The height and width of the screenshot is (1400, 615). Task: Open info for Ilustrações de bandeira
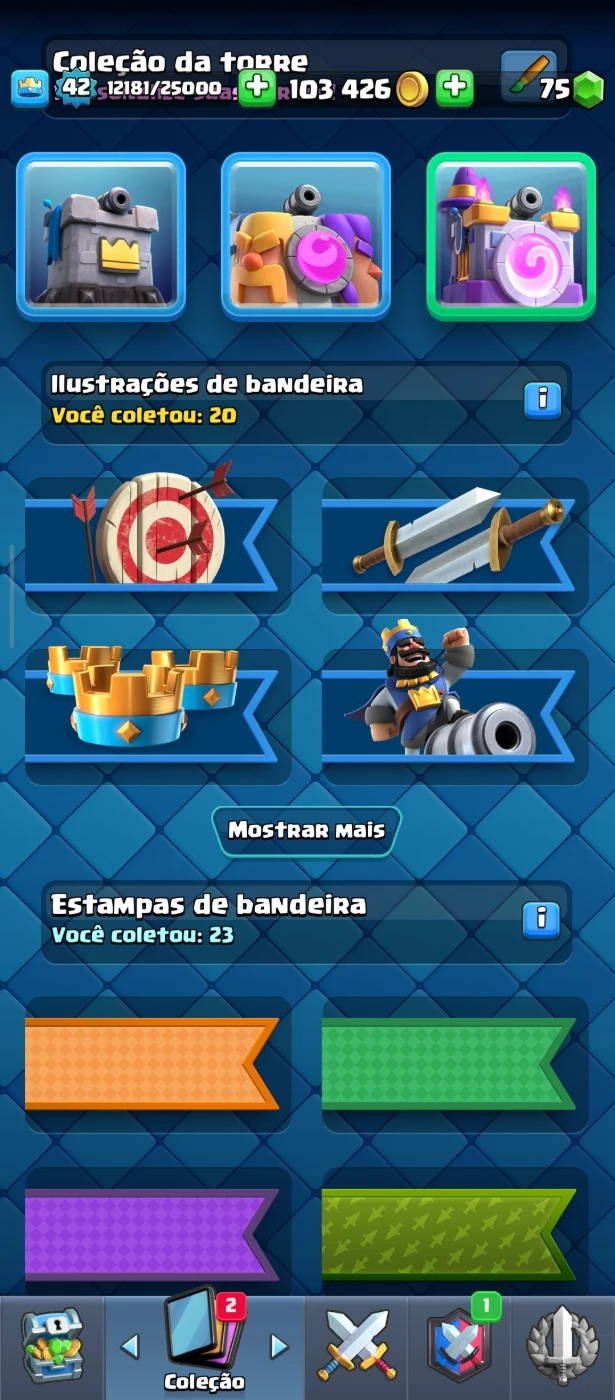pyautogui.click(x=541, y=399)
